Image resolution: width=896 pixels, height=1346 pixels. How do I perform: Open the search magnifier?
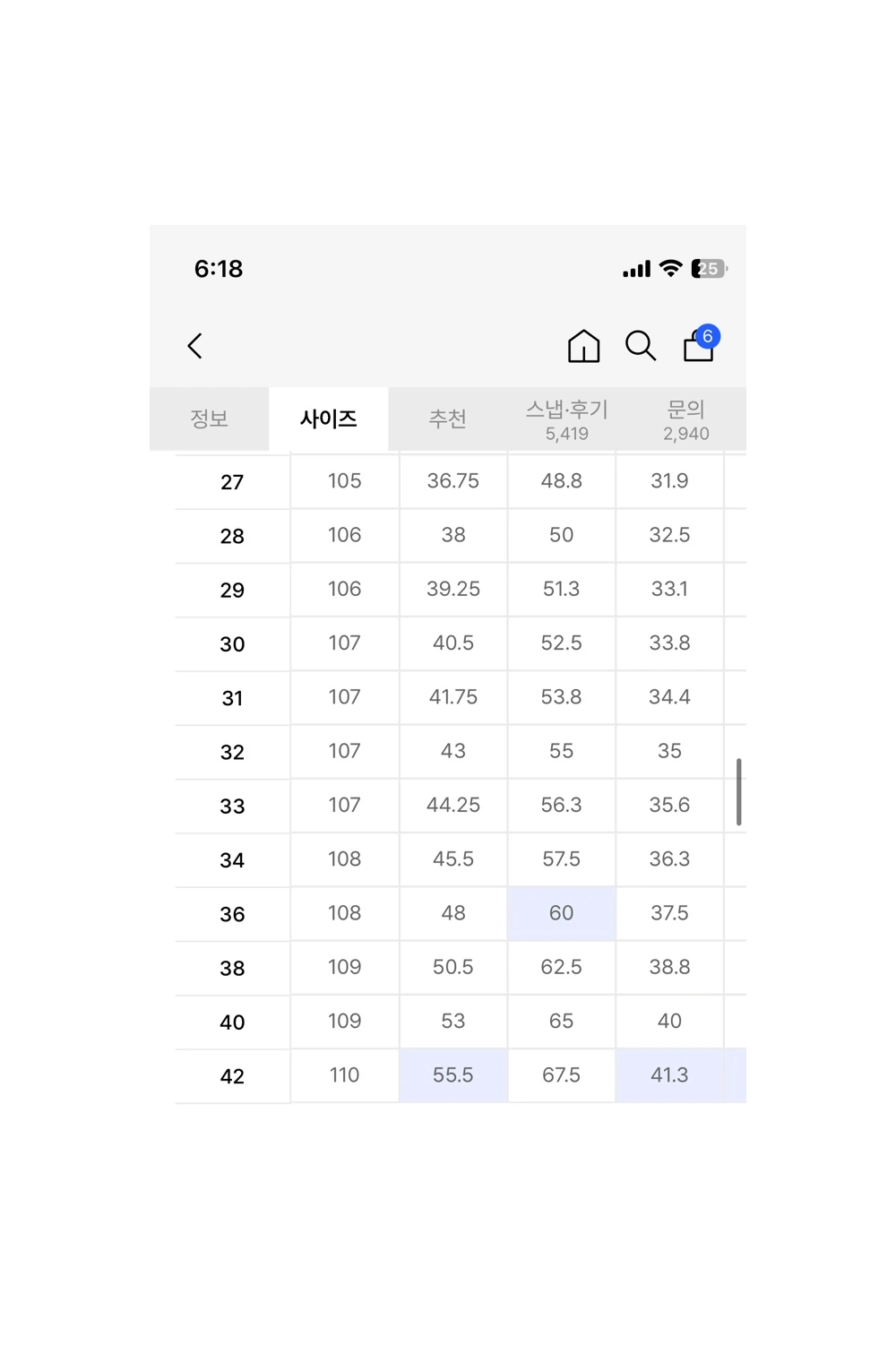641,346
